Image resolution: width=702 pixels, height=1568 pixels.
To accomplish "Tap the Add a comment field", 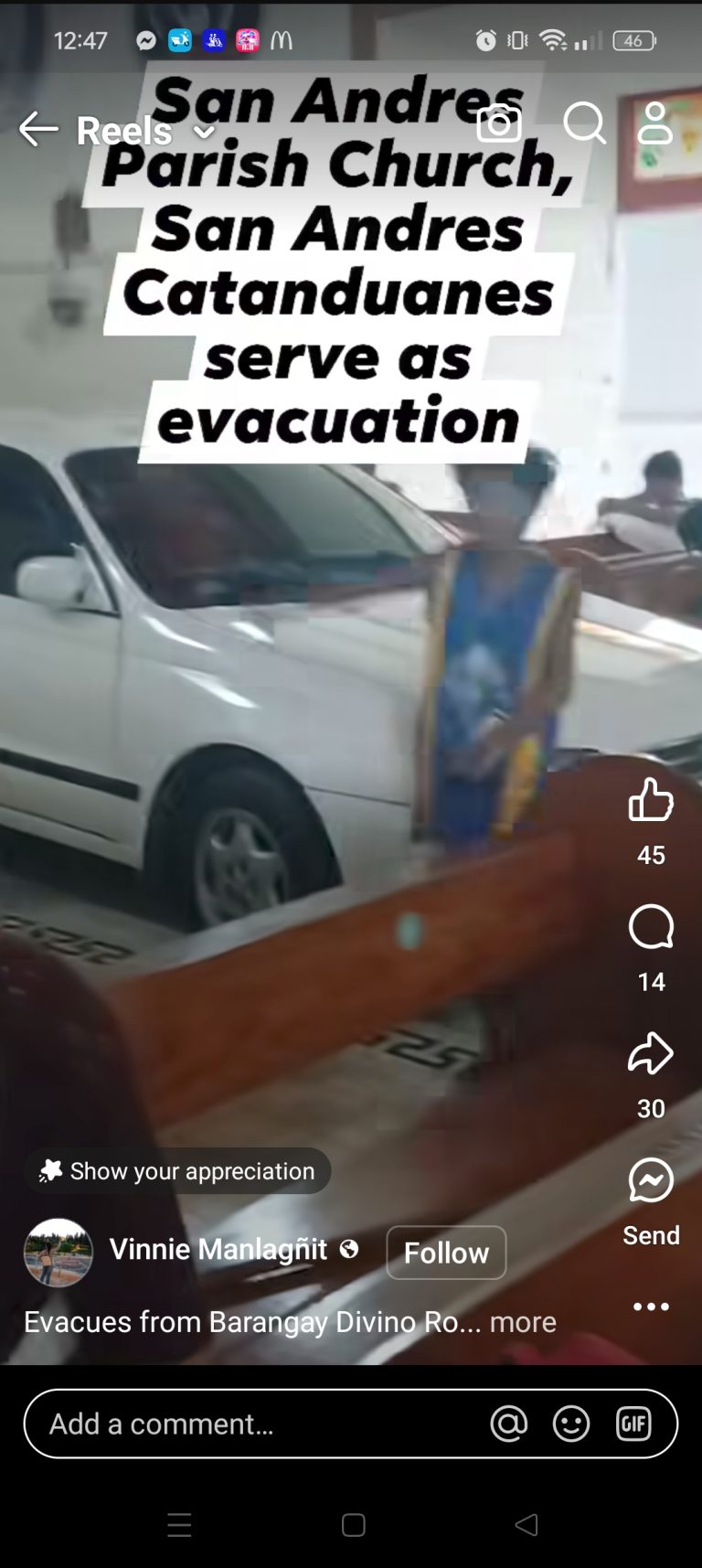I will [256, 1424].
